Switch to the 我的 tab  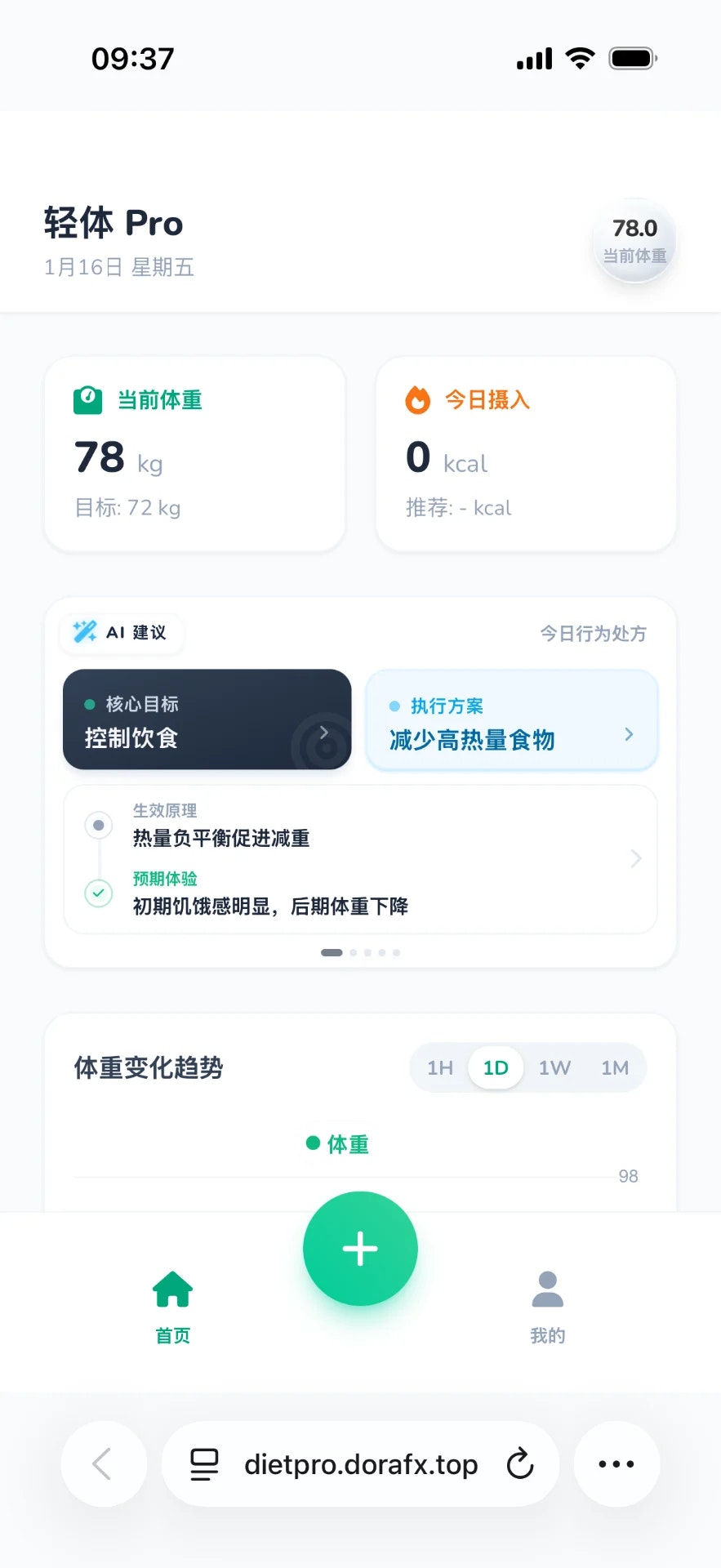pos(548,1305)
